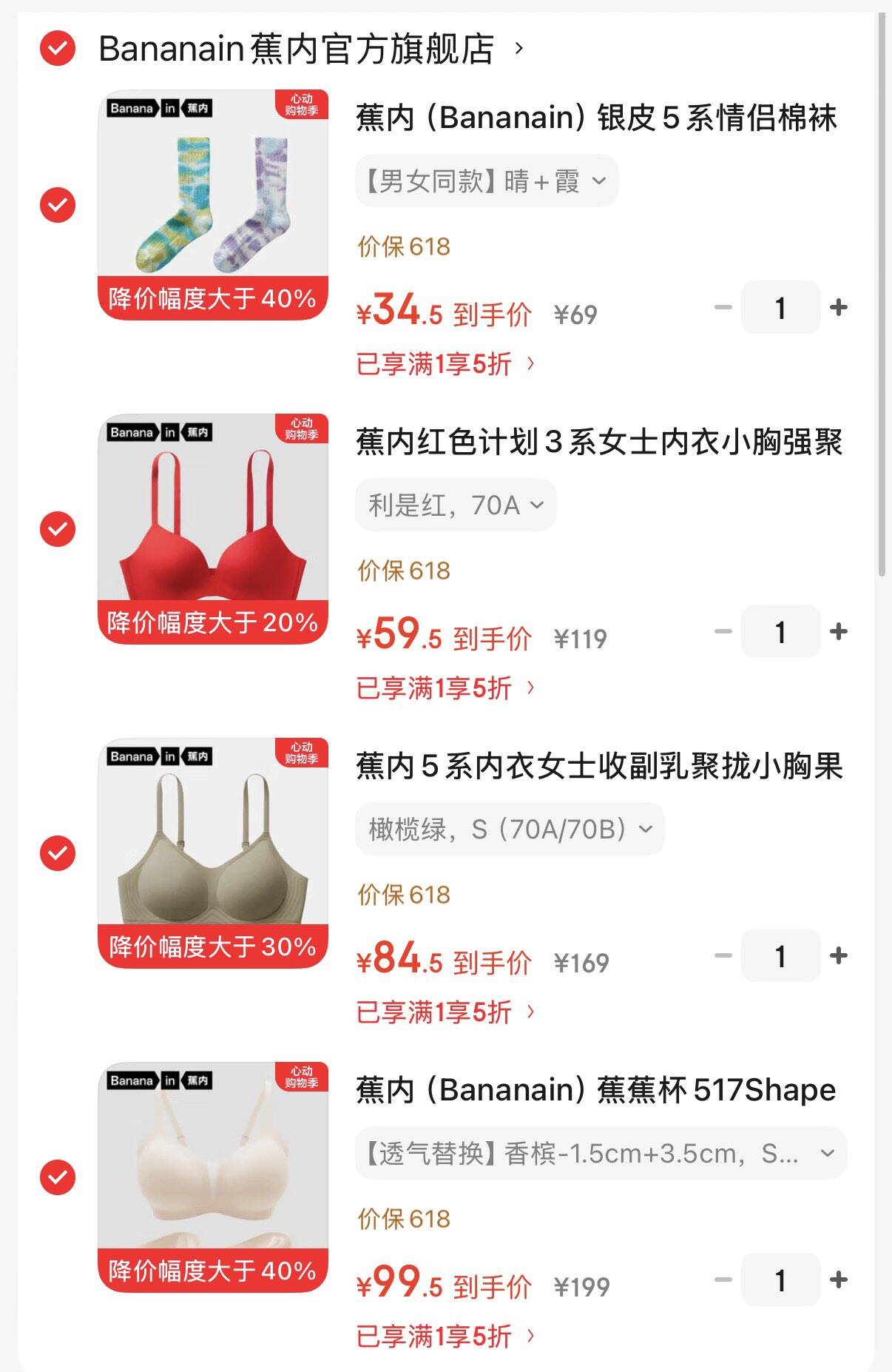
Task: View 已享满1享5折 details under the socks
Action: pos(446,364)
